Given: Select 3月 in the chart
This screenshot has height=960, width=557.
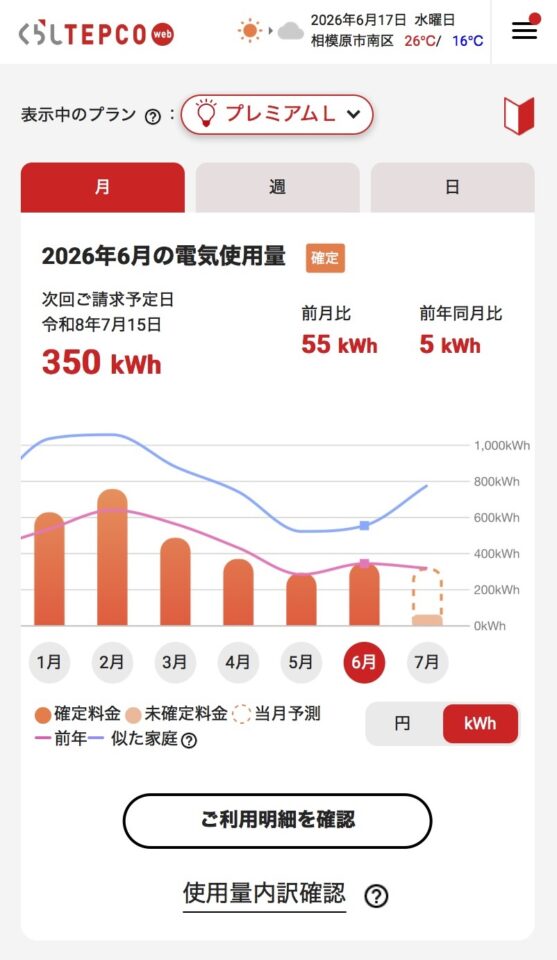Looking at the screenshot, I should tap(175, 662).
